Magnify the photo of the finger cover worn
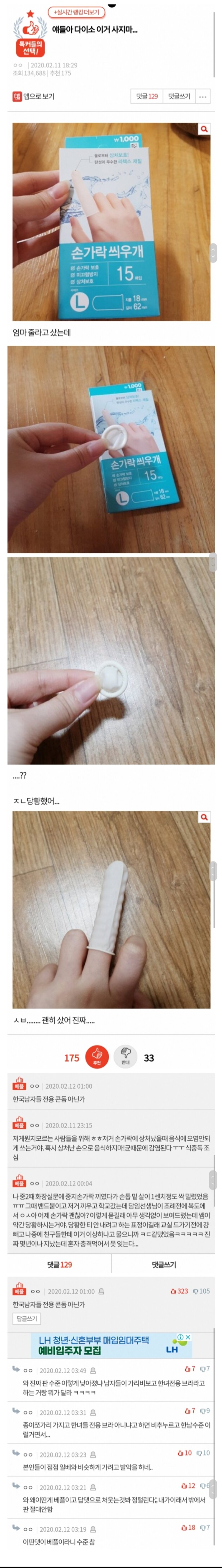Screen dimensions: 222x1568 (204, 817)
